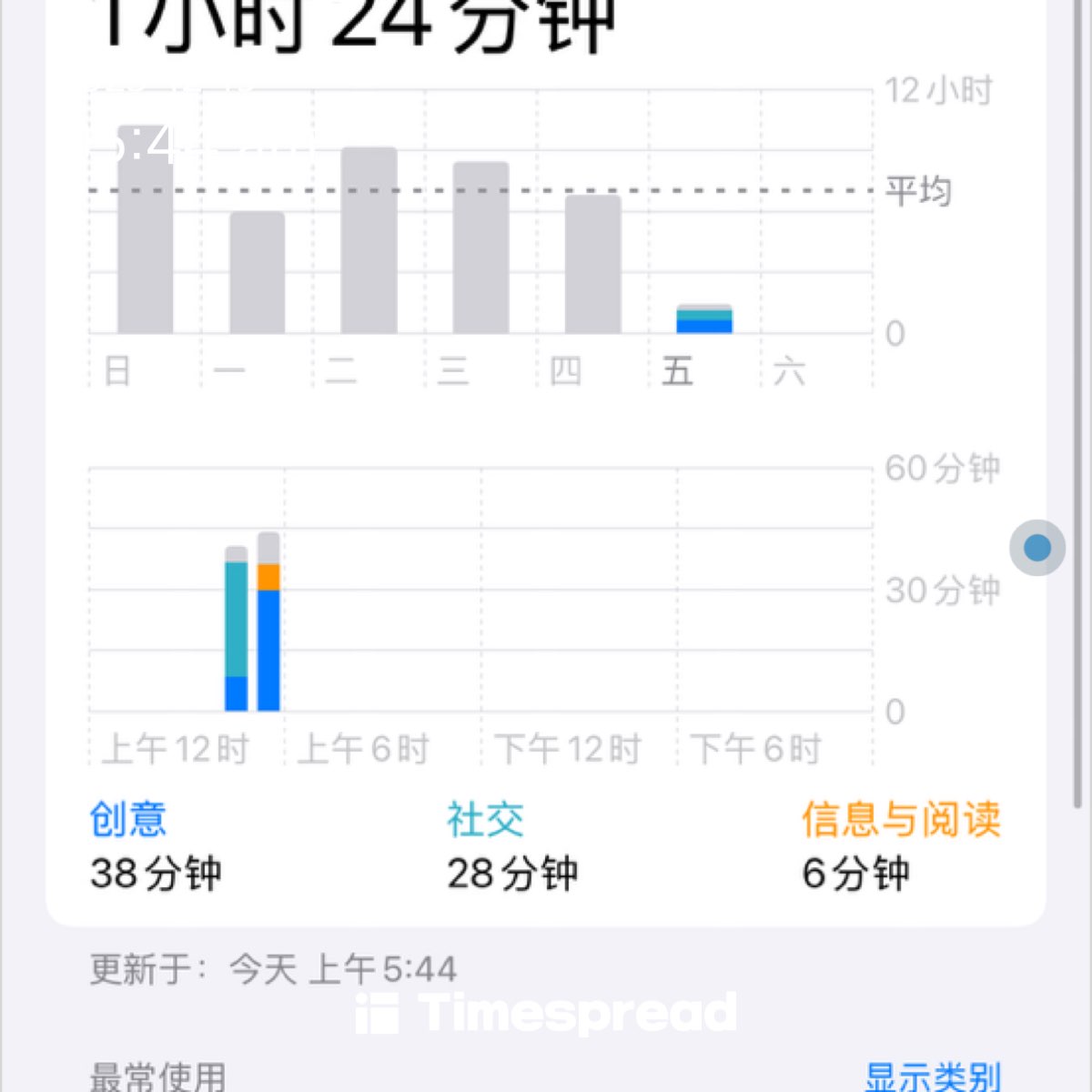Select the 四 (Thursday) usage bar
The height and width of the screenshot is (1092, 1092).
point(592,264)
